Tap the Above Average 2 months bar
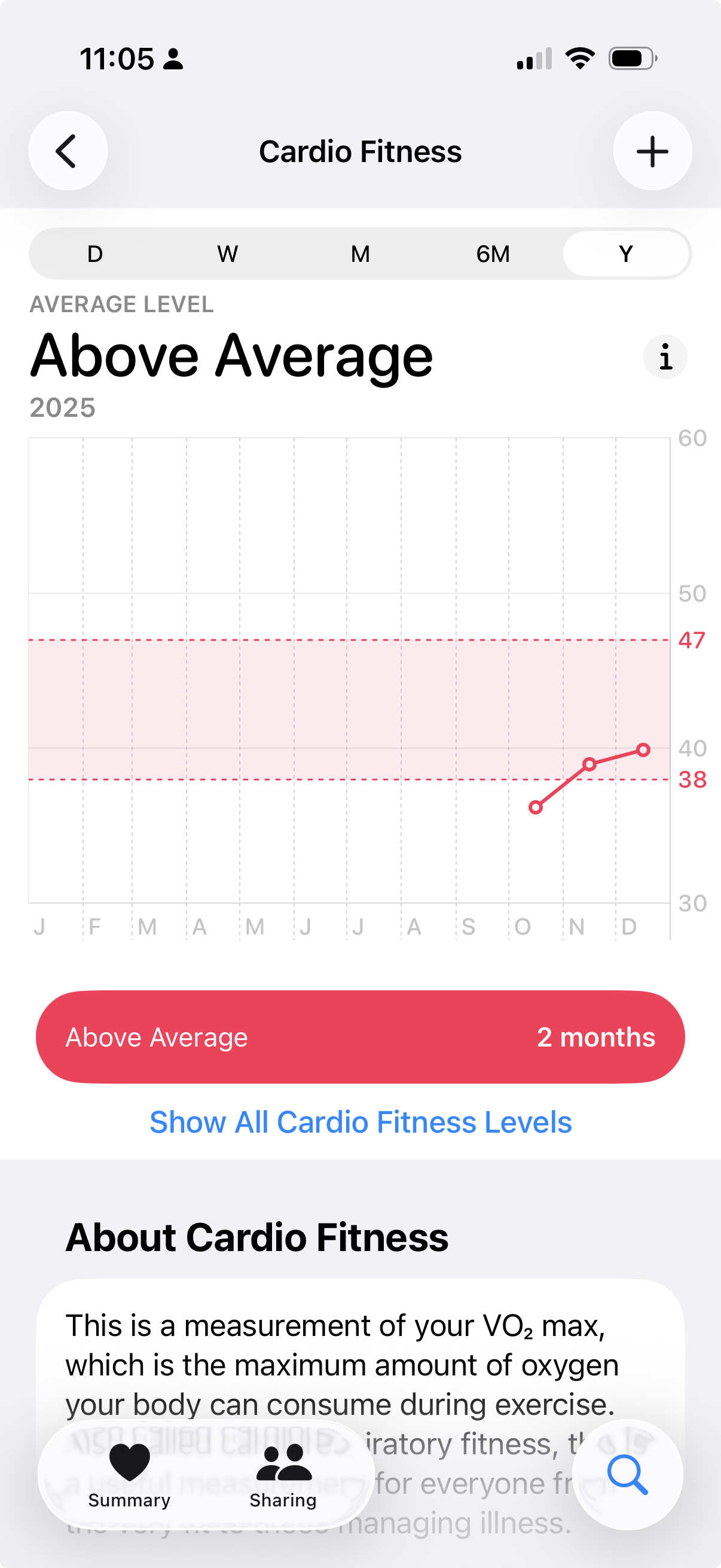The image size is (721, 1568). 360,1036
